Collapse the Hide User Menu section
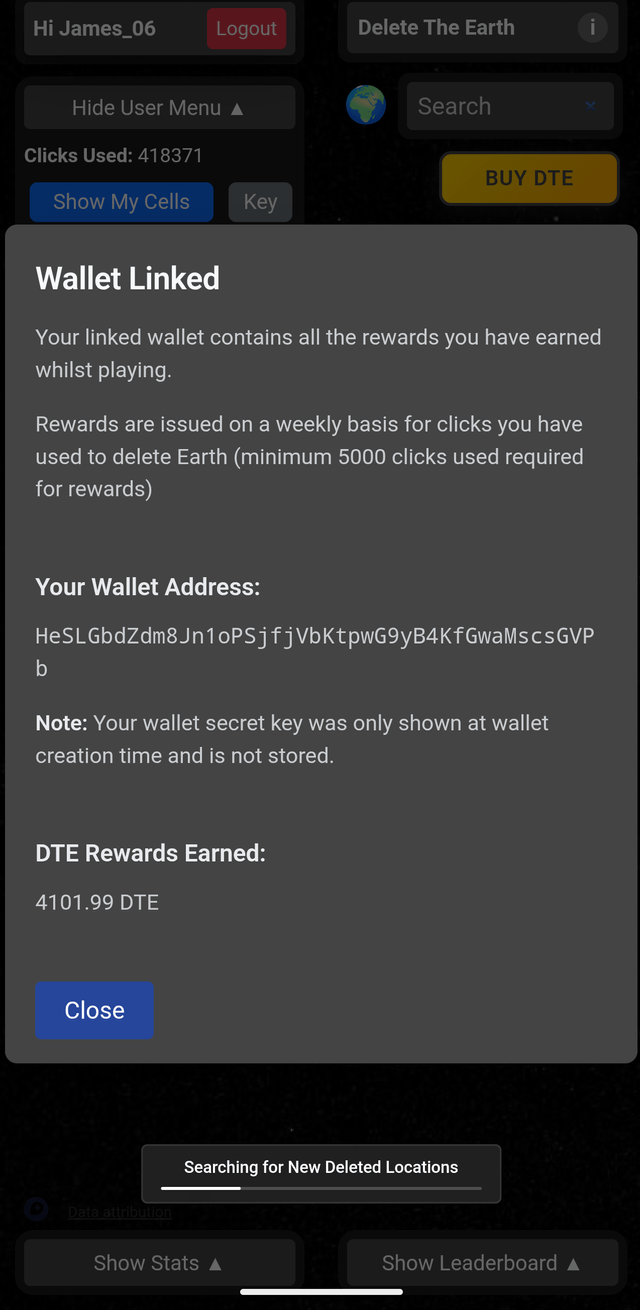The image size is (640, 1310). tap(159, 108)
